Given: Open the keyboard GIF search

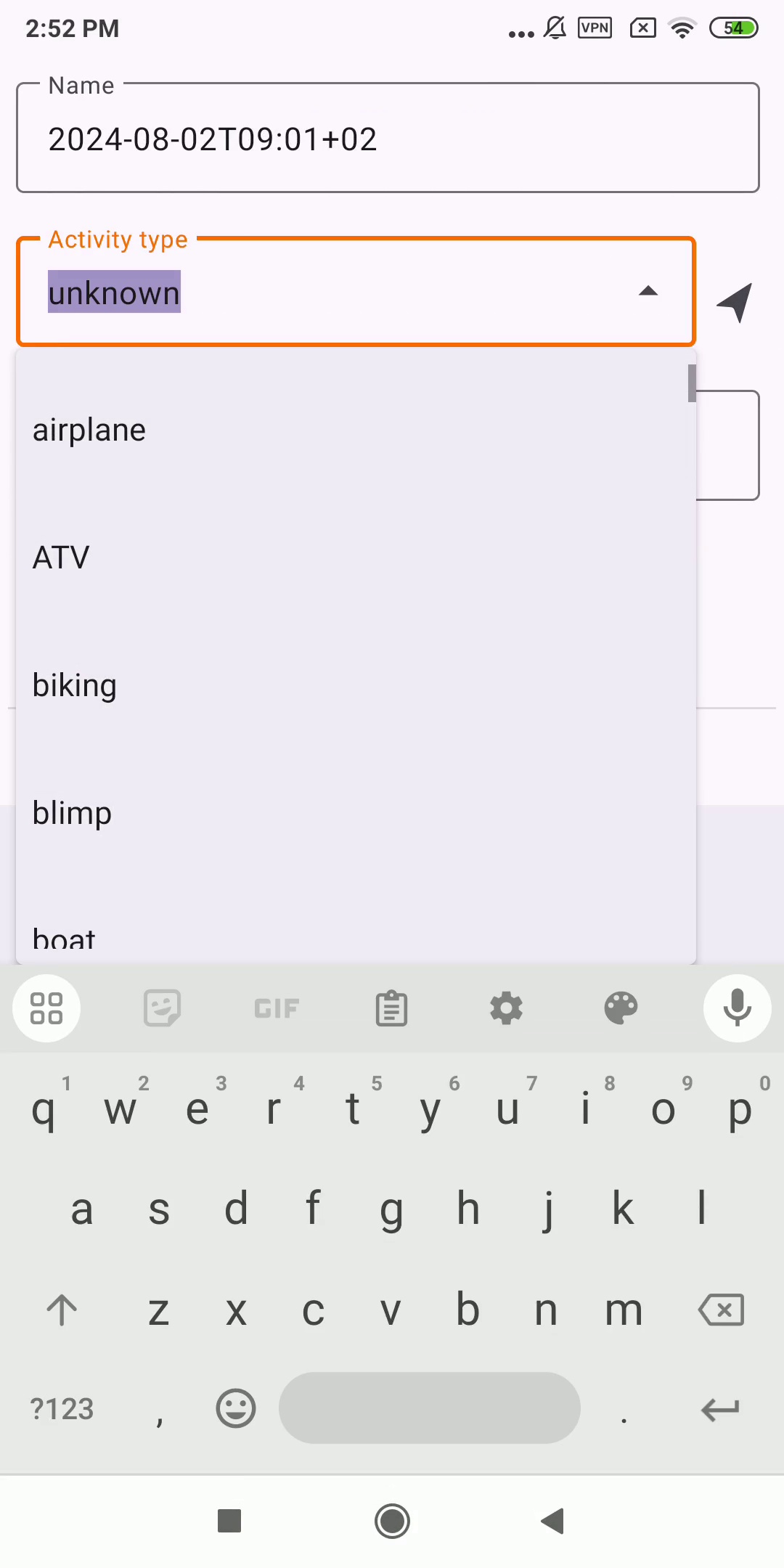Looking at the screenshot, I should 277,1008.
